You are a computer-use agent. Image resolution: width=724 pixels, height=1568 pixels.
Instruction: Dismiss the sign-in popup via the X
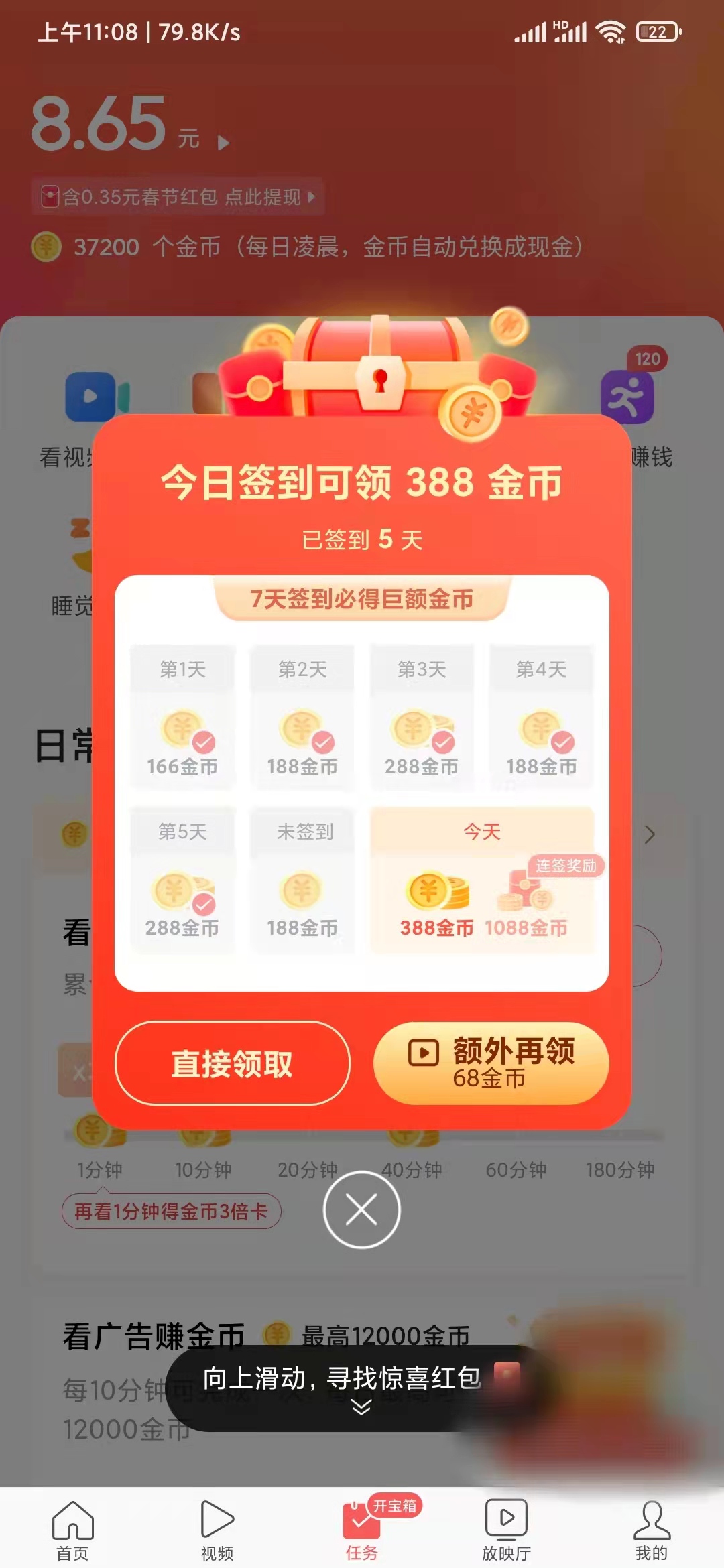tap(361, 1210)
